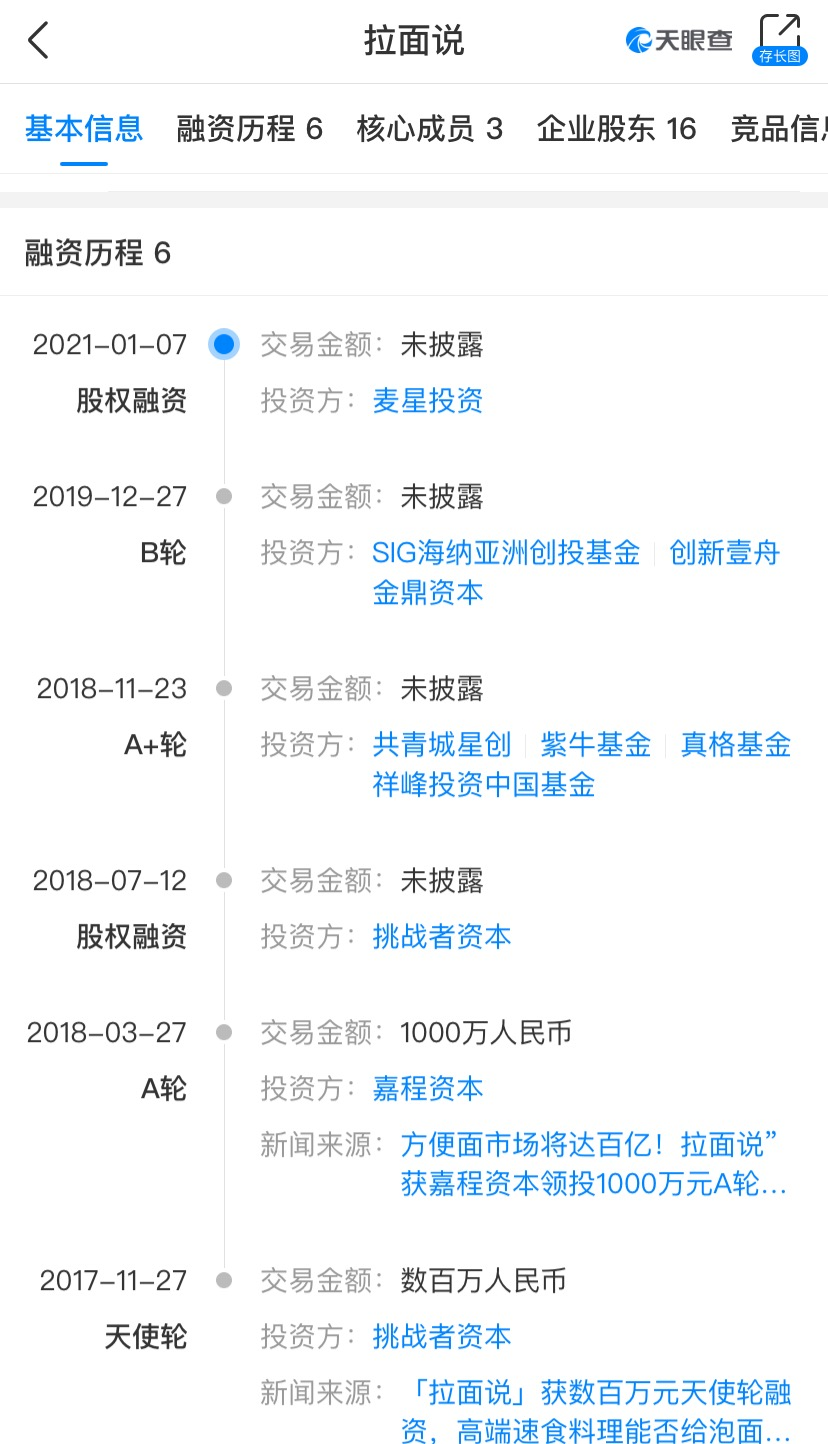Open 挑战者资本 in the 2018-07-12 round
The height and width of the screenshot is (1444, 828).
(x=442, y=937)
